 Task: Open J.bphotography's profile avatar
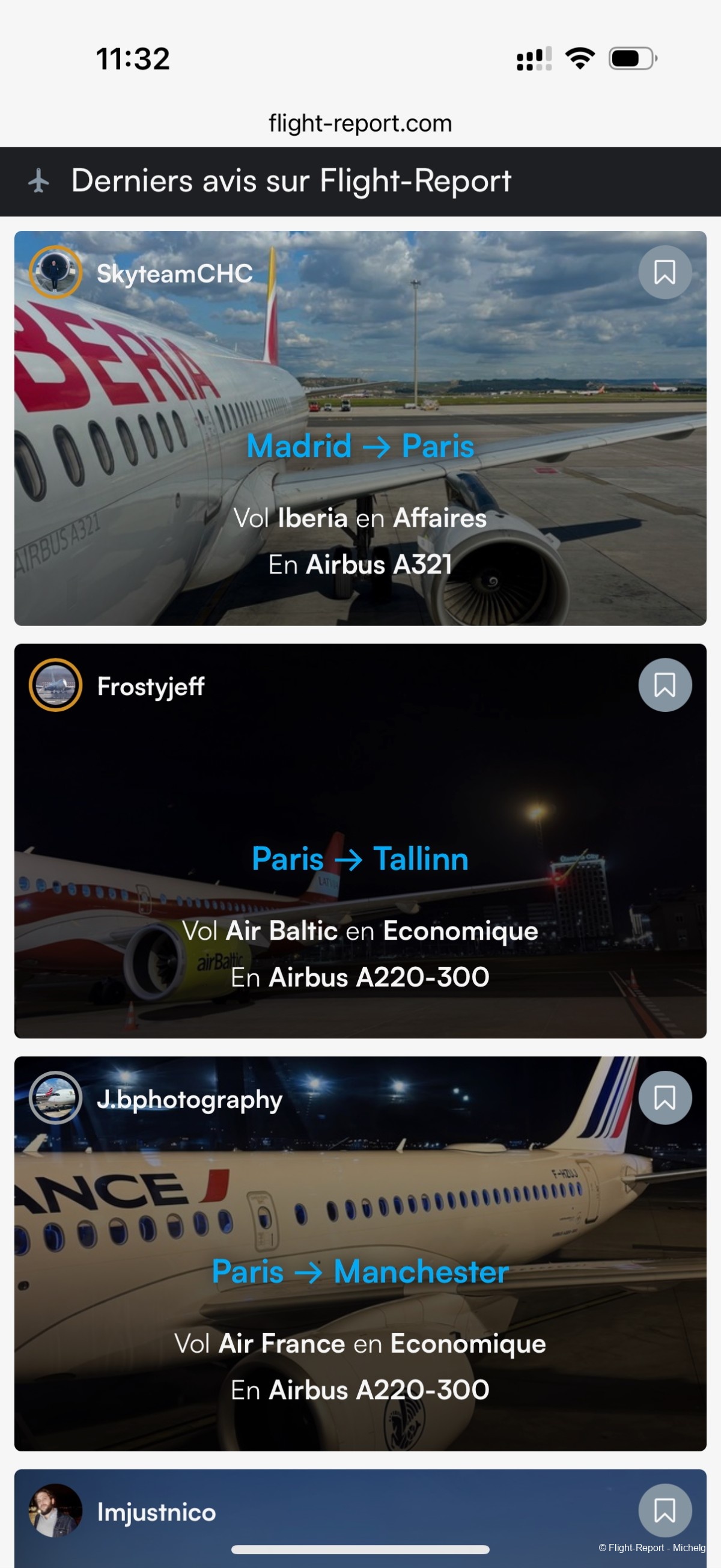click(55, 1097)
